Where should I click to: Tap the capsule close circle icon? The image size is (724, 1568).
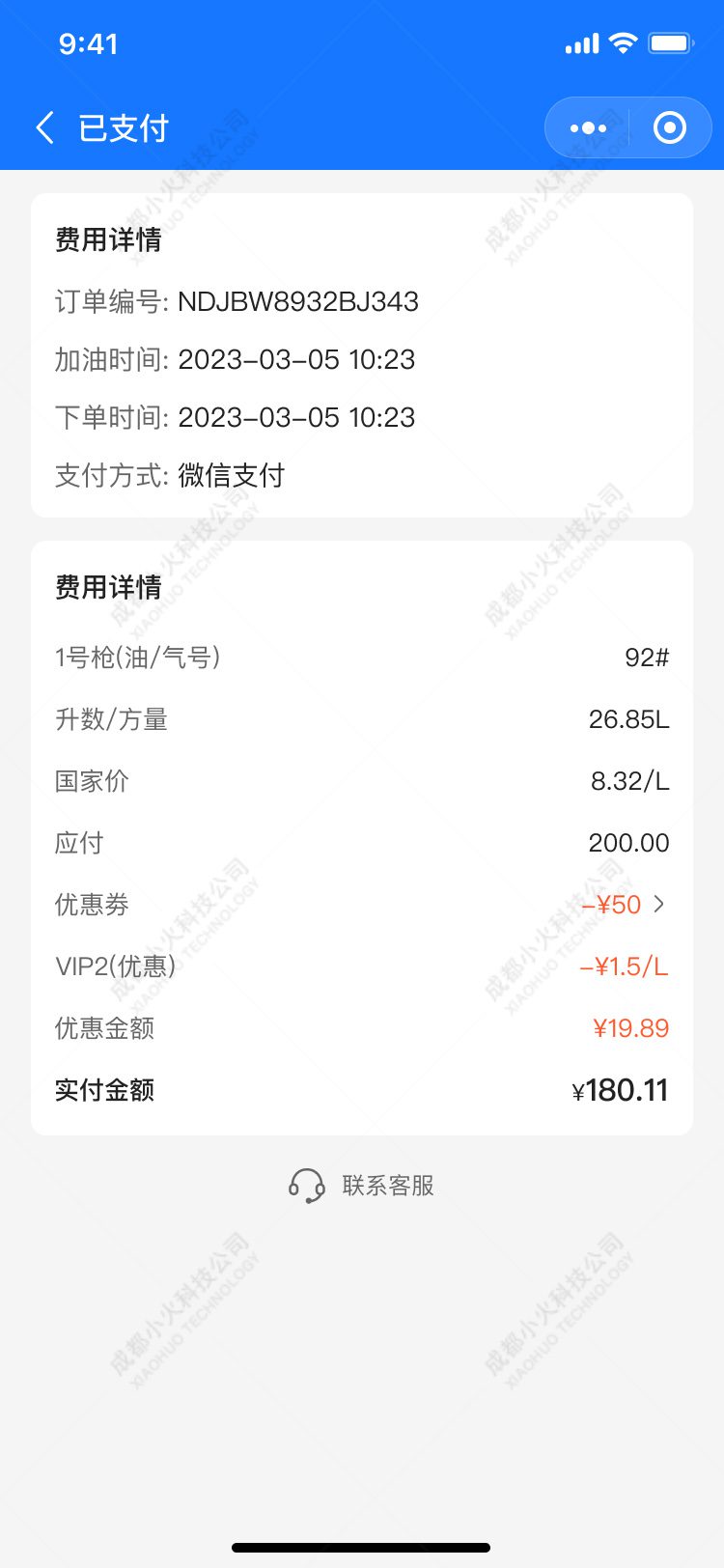[669, 126]
